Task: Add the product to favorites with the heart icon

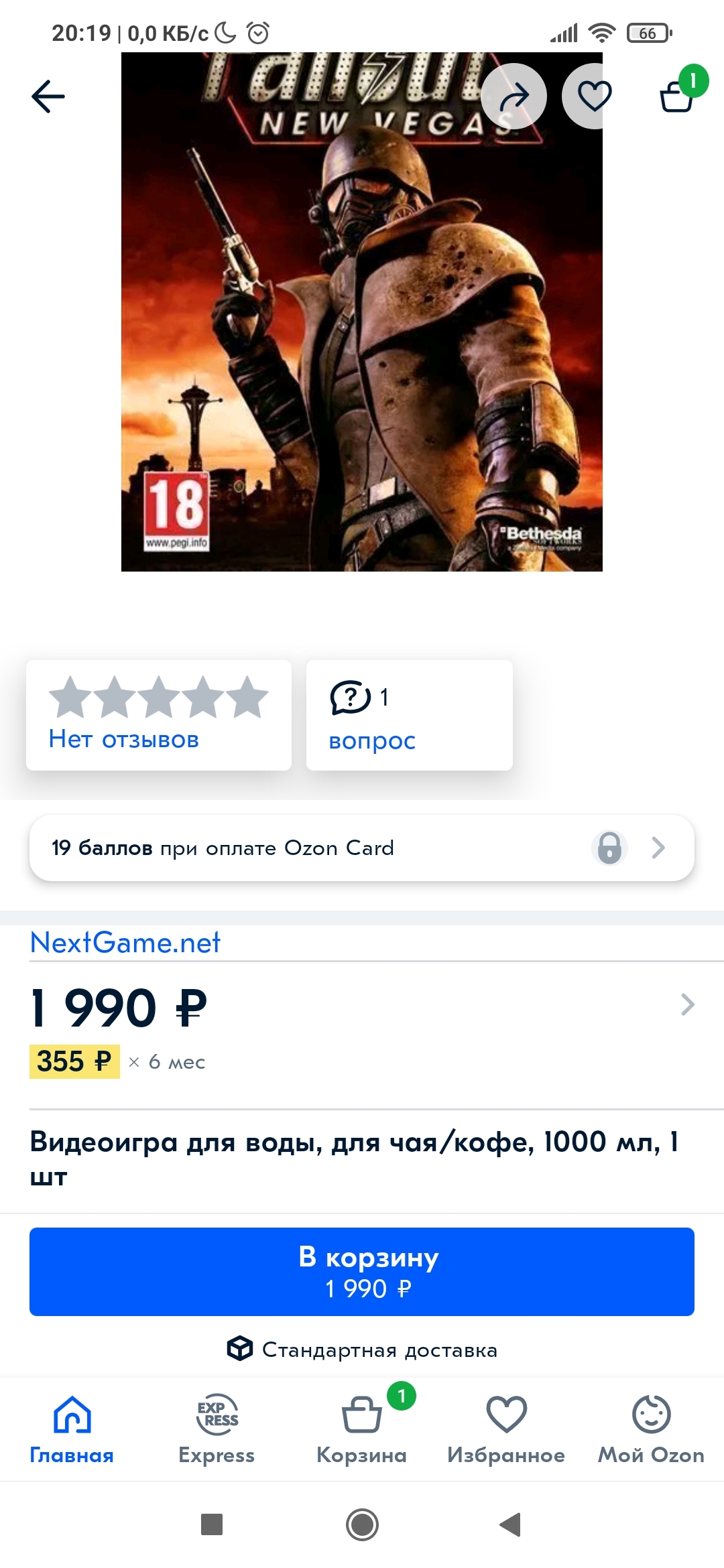Action: pyautogui.click(x=595, y=96)
